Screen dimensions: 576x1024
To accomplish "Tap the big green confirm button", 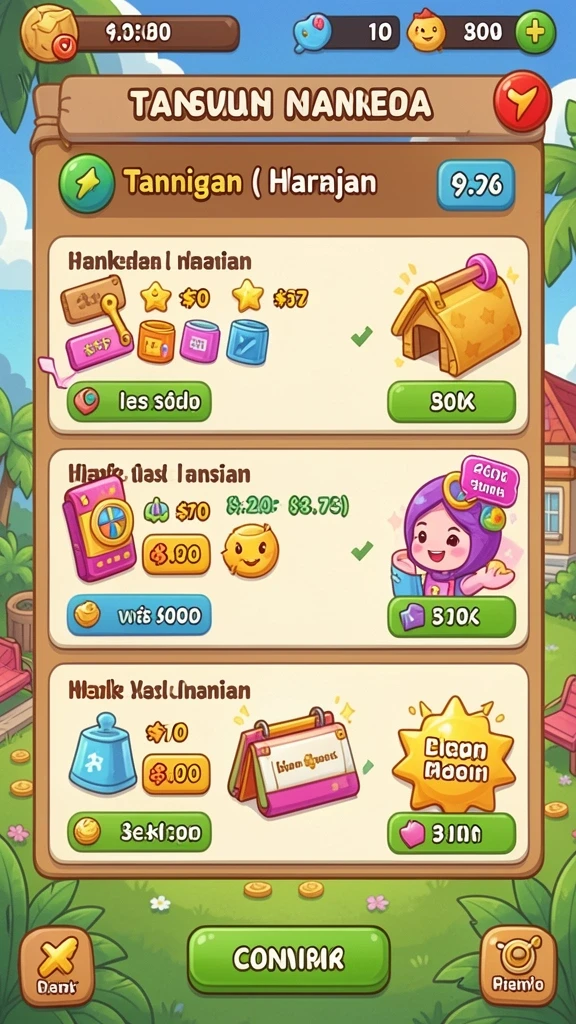I will pos(289,959).
